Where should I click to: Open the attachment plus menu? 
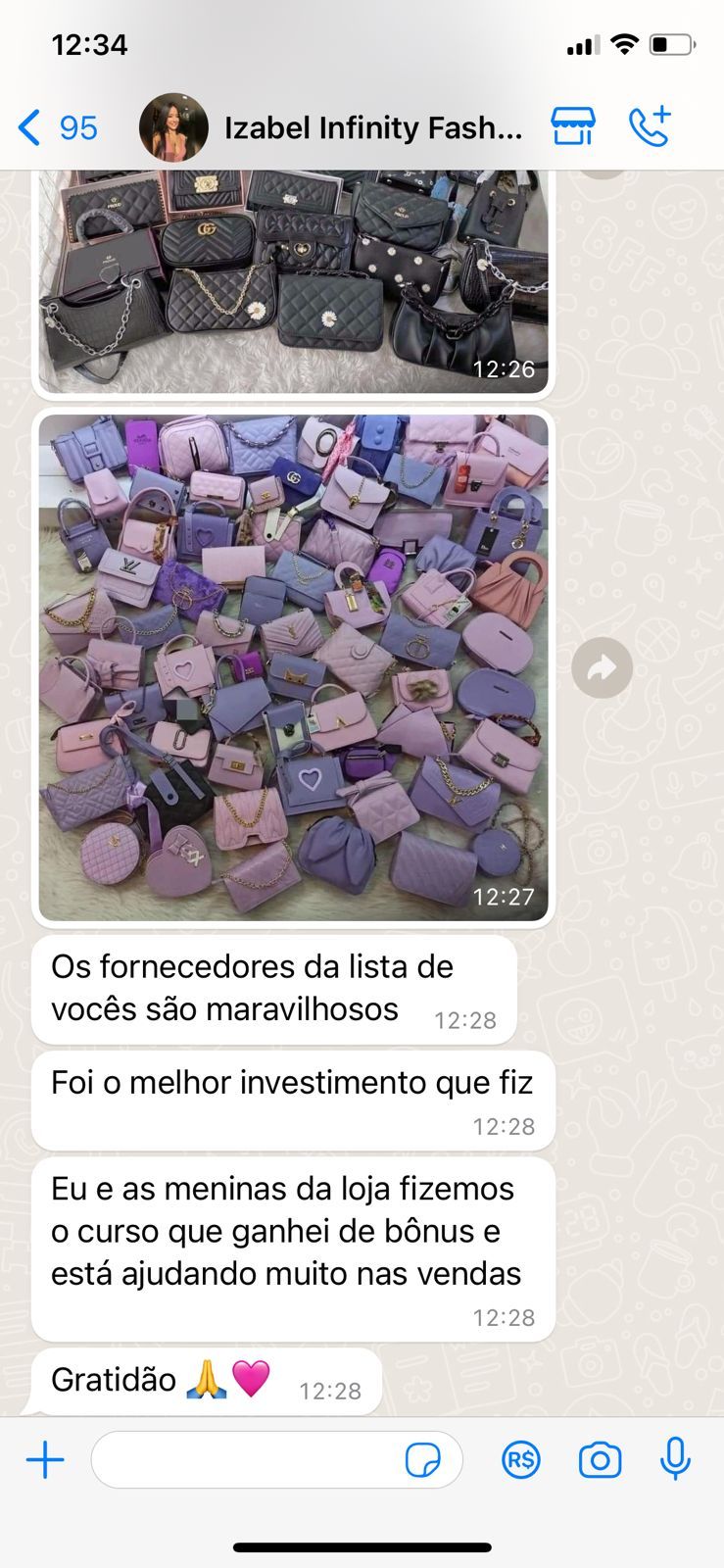click(45, 1460)
